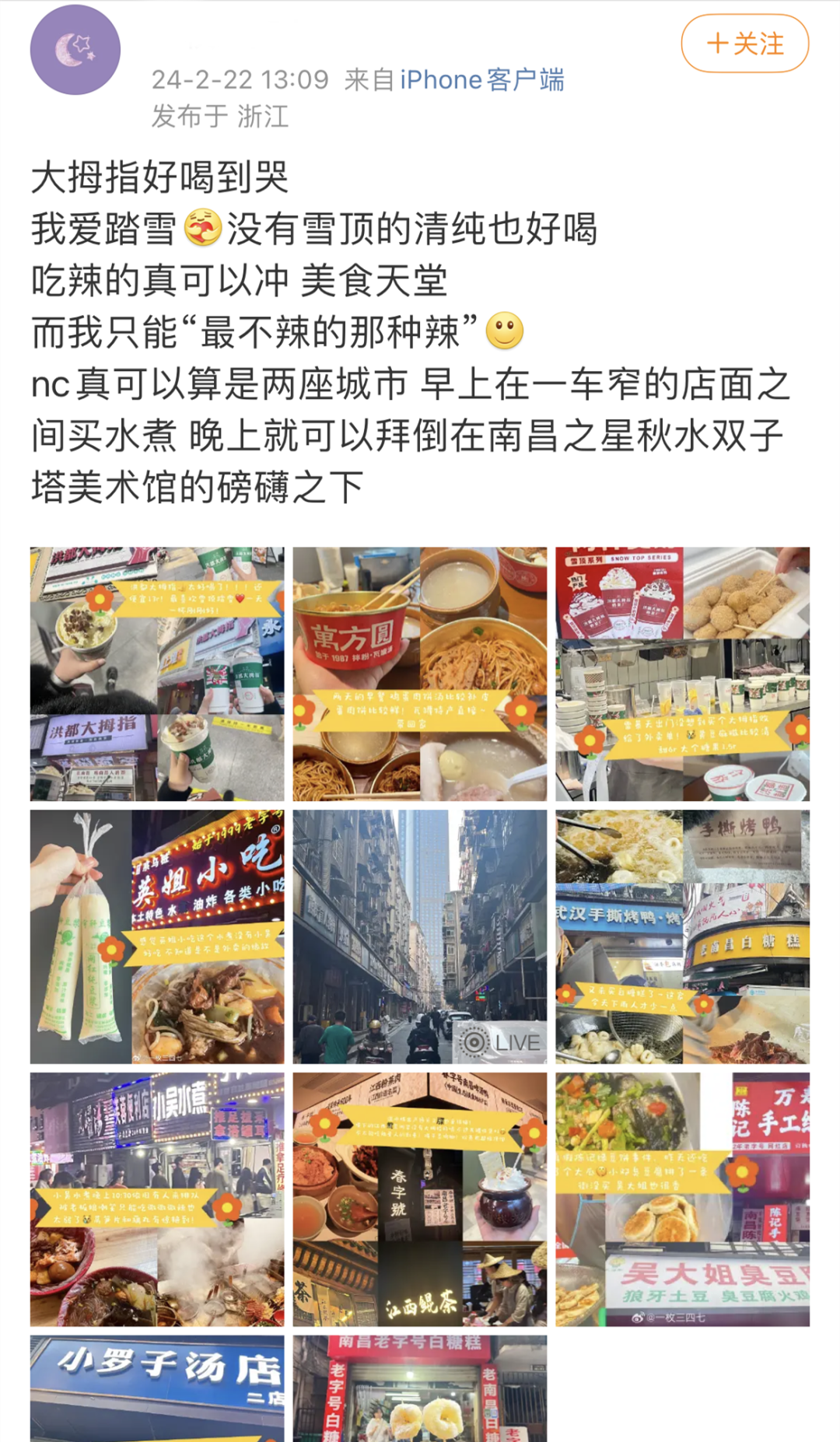Play the LIVE street photo
Image resolution: width=840 pixels, height=1442 pixels.
click(420, 937)
